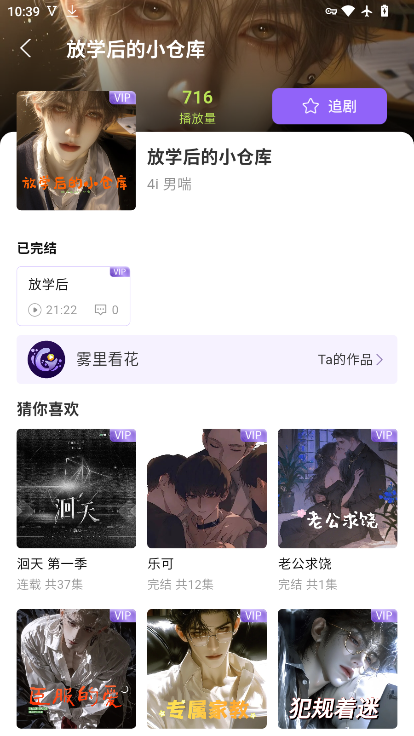
Task: Play the episode 放学后
Action: 74,296
